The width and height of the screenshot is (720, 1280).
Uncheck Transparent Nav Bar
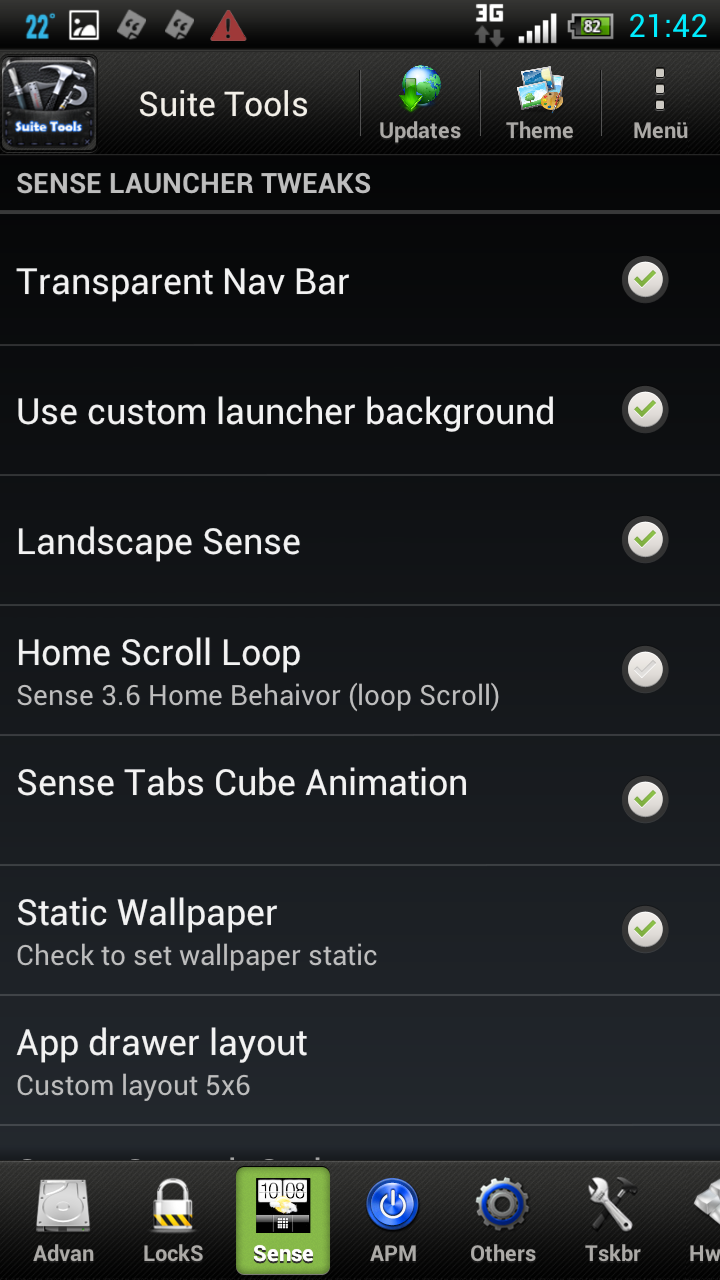point(645,280)
